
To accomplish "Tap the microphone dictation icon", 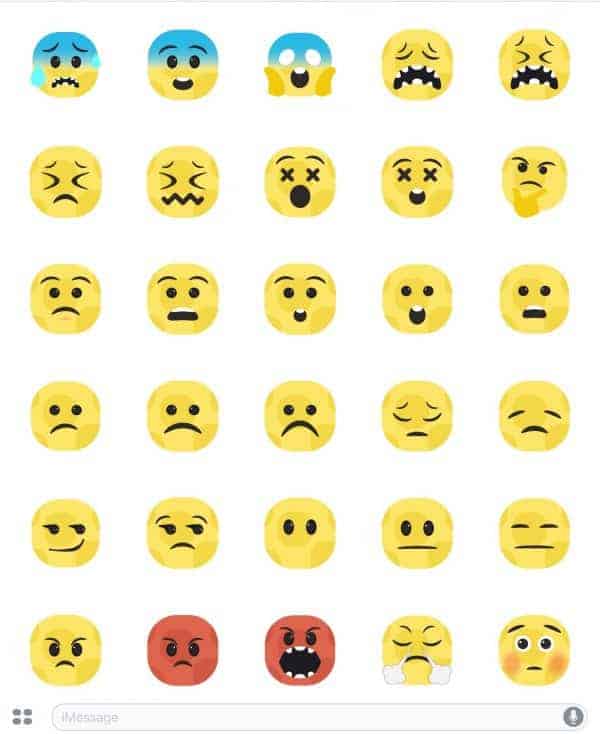I will 573,716.
